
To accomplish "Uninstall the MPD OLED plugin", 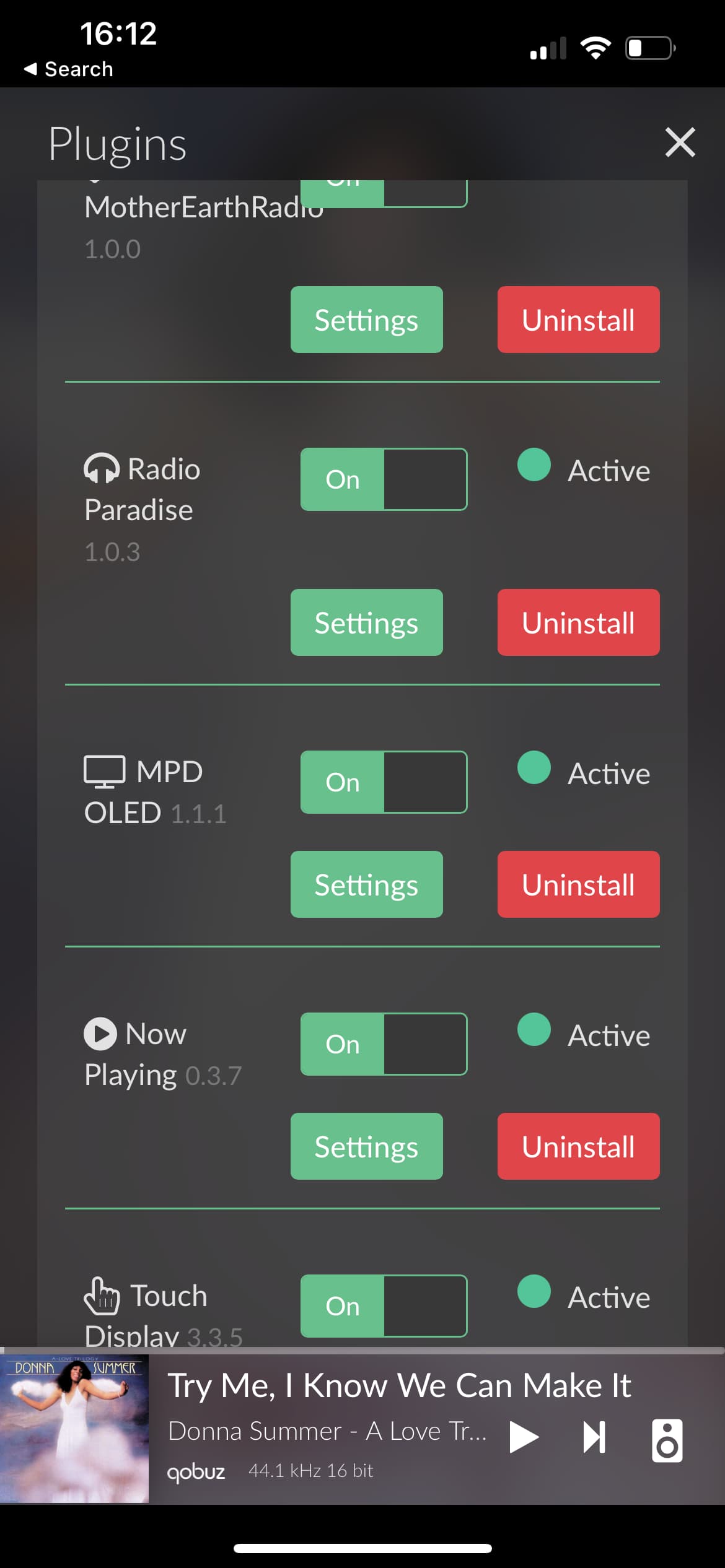I will tap(578, 884).
